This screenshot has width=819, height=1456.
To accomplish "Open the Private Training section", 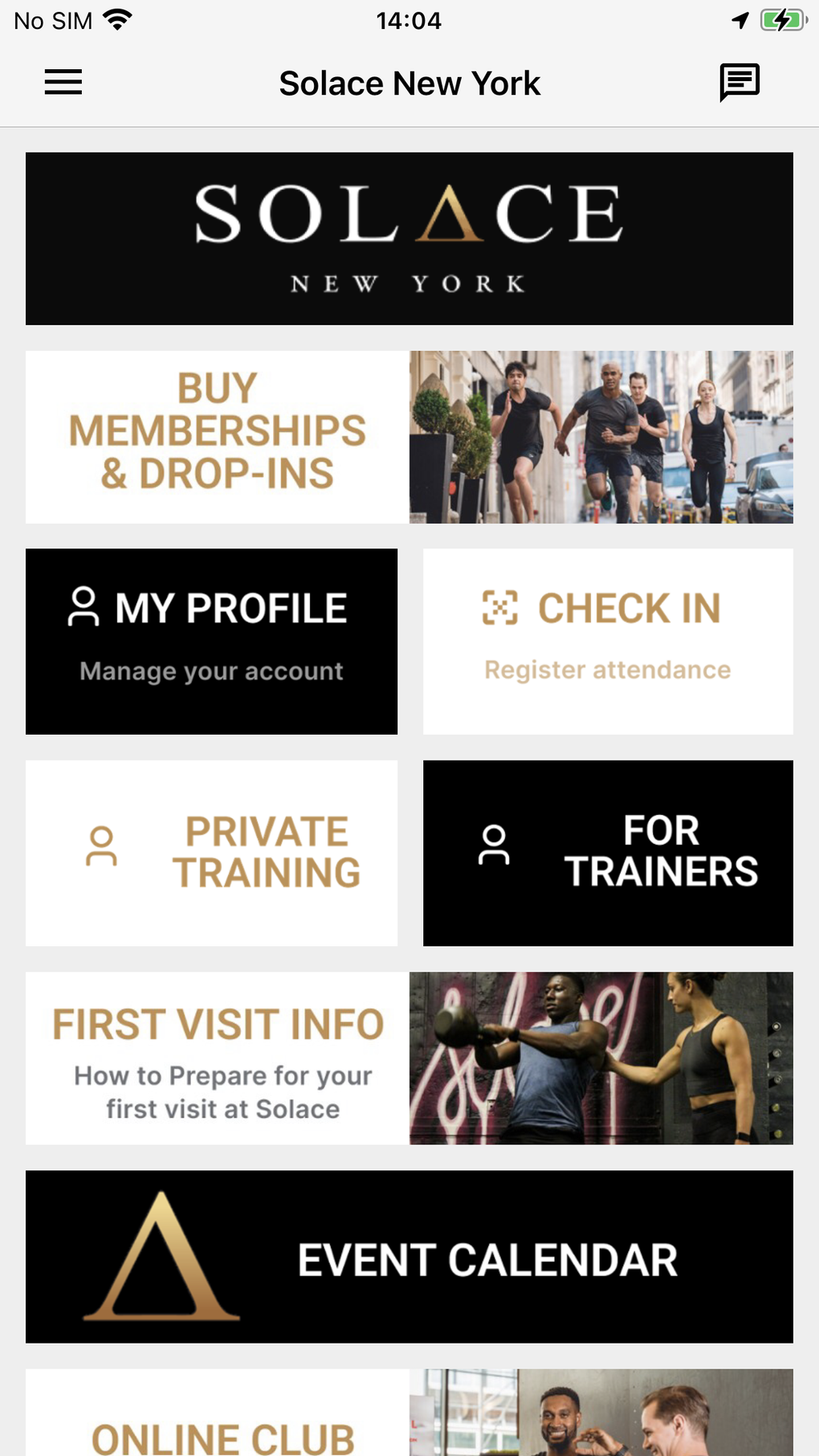I will tap(211, 853).
